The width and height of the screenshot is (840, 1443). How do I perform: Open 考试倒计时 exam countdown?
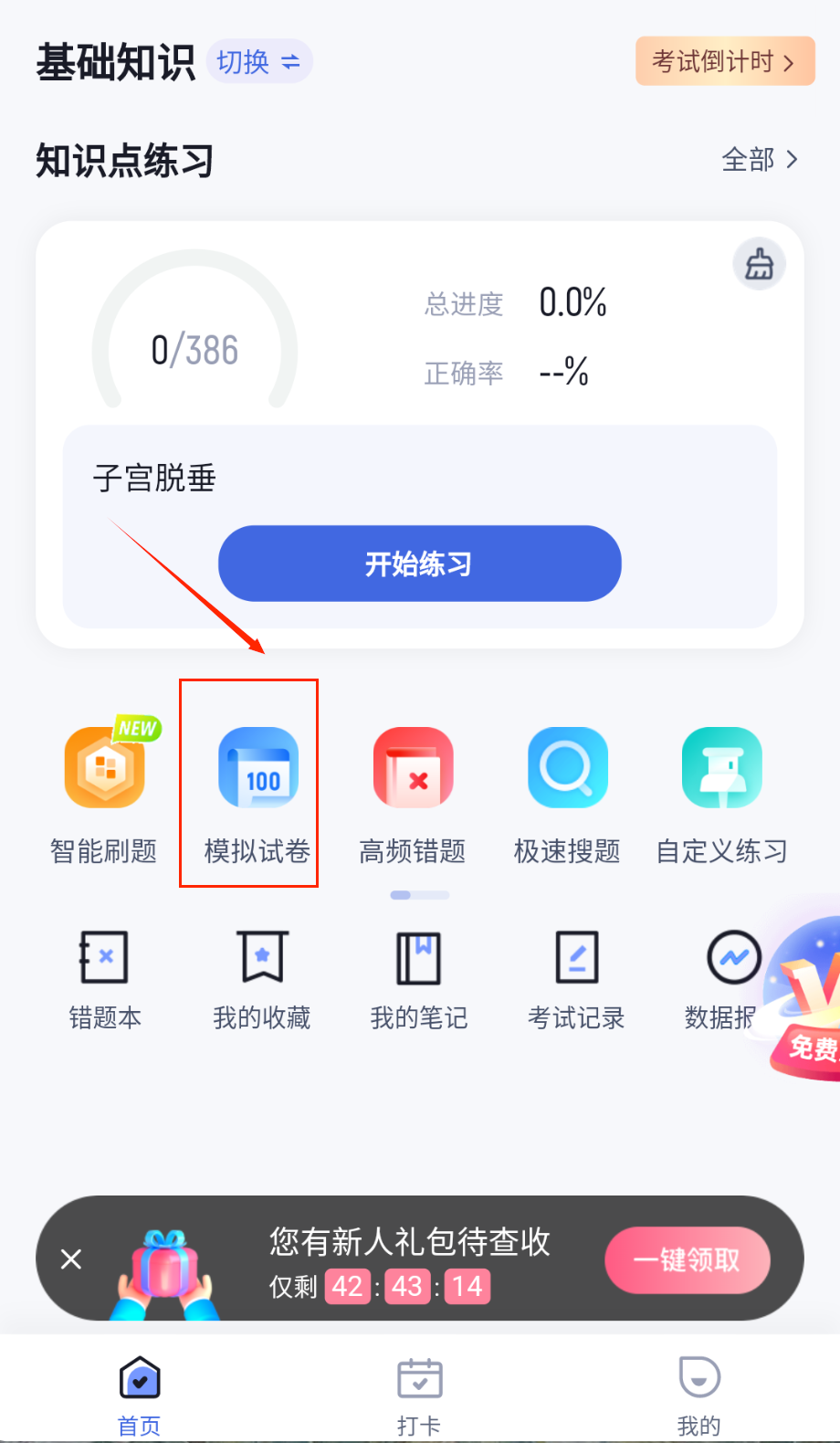724,61
